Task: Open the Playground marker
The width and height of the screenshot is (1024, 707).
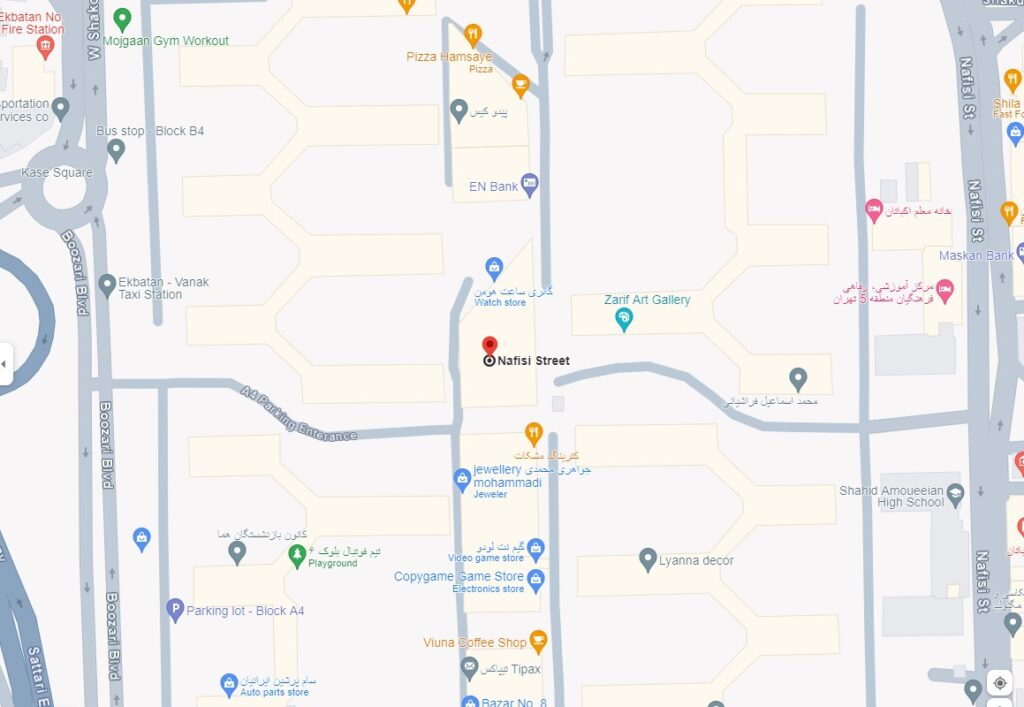Action: 296,555
